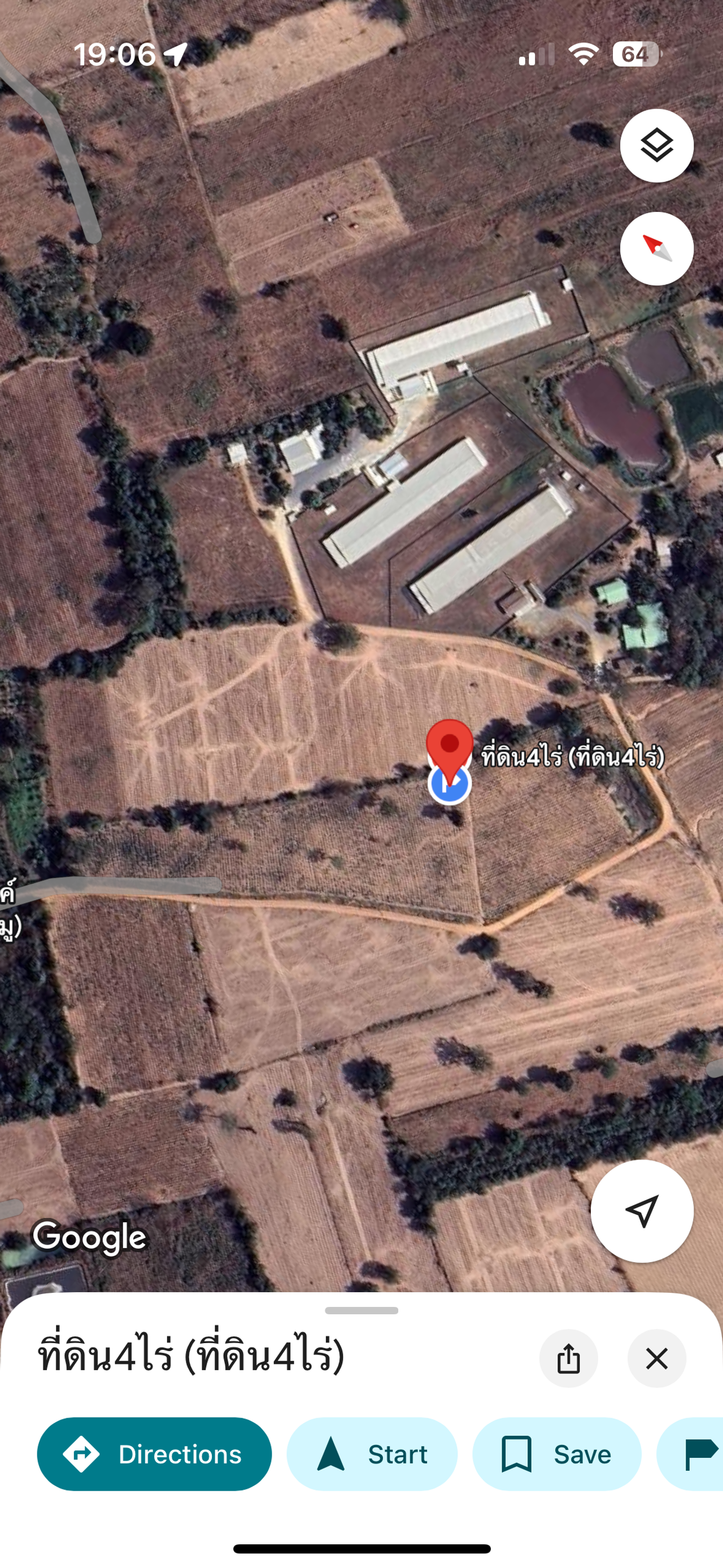Start navigation to this place
723x1568 pixels.
click(x=372, y=1453)
